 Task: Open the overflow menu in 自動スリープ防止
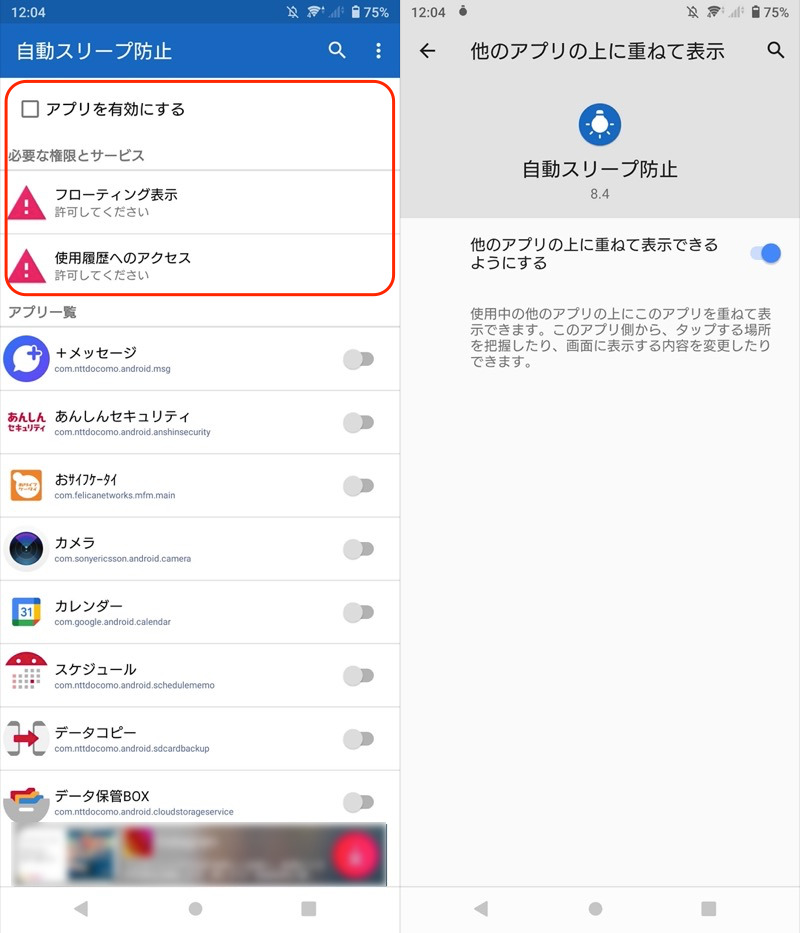[x=378, y=50]
